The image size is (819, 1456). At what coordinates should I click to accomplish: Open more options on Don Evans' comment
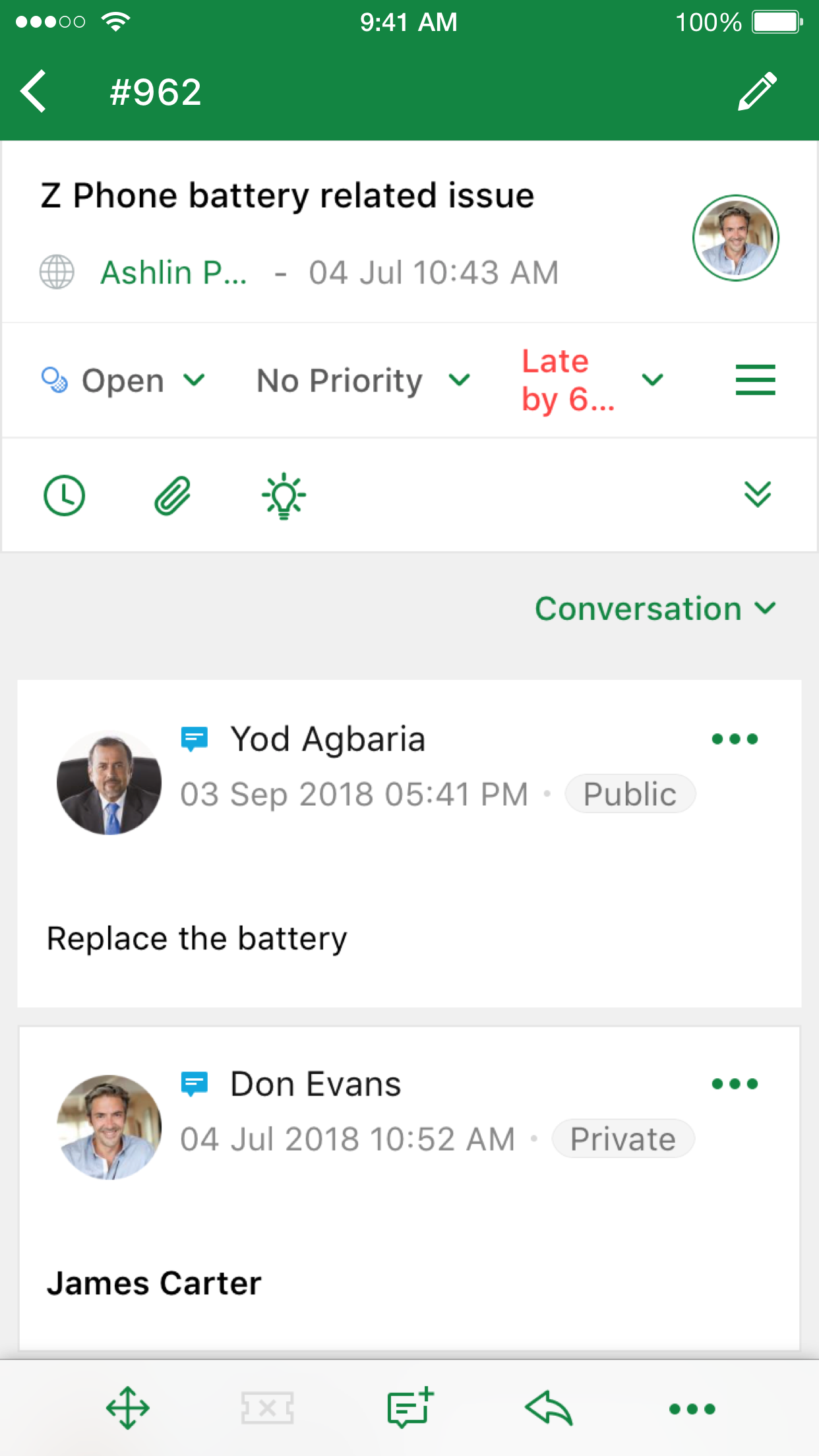[x=735, y=1084]
